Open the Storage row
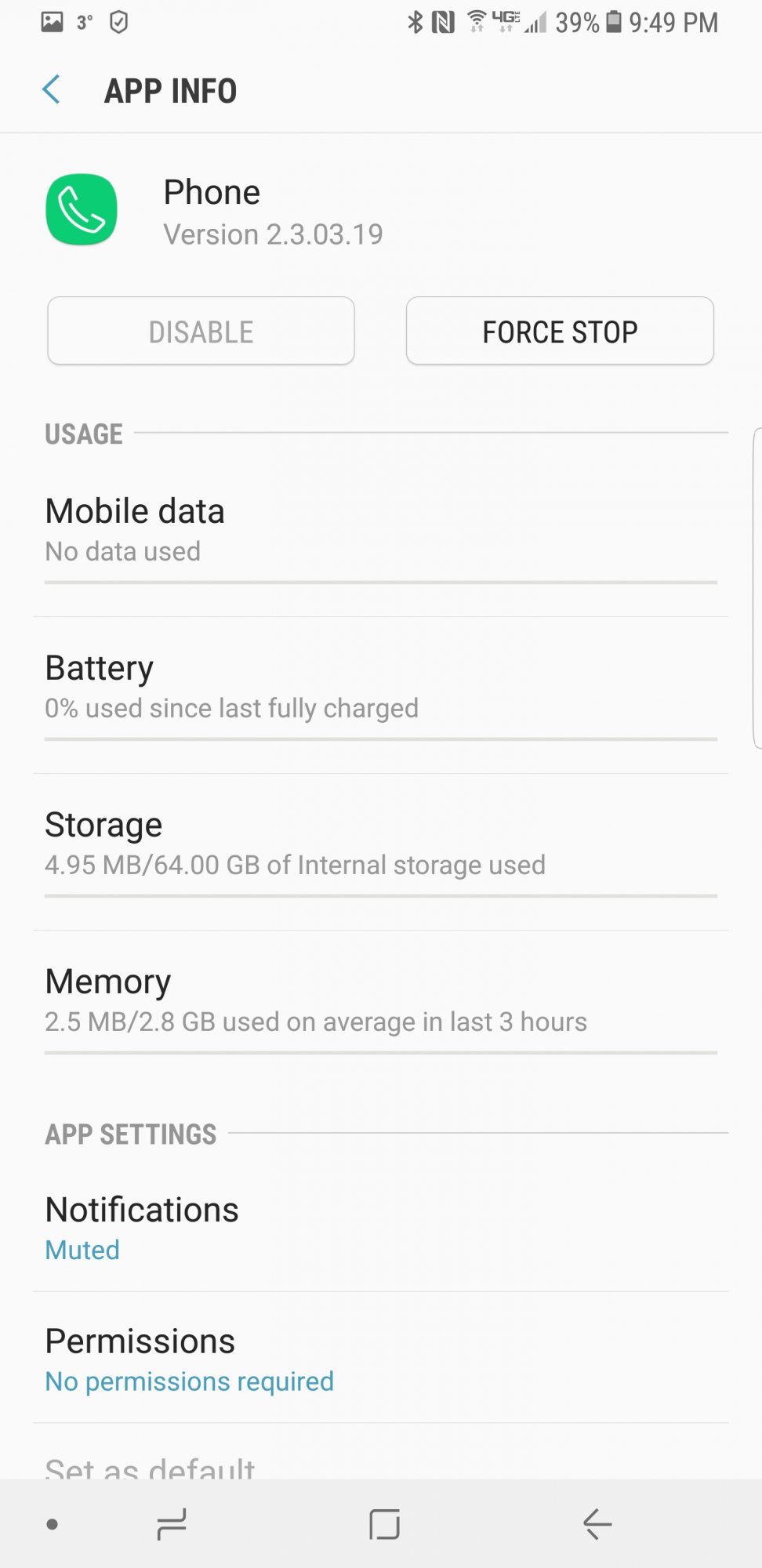The image size is (762, 1568). click(x=381, y=852)
